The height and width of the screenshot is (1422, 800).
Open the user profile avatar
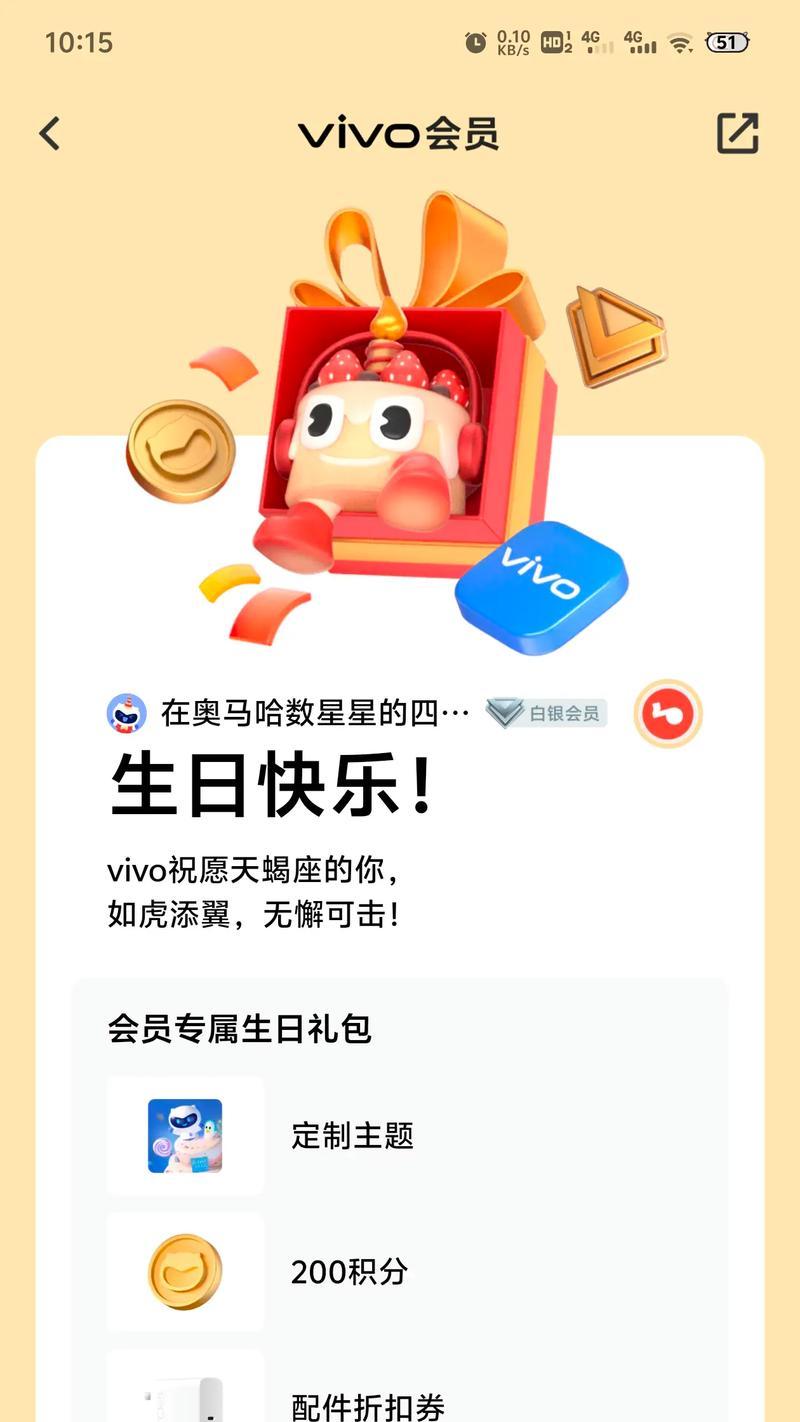(127, 713)
